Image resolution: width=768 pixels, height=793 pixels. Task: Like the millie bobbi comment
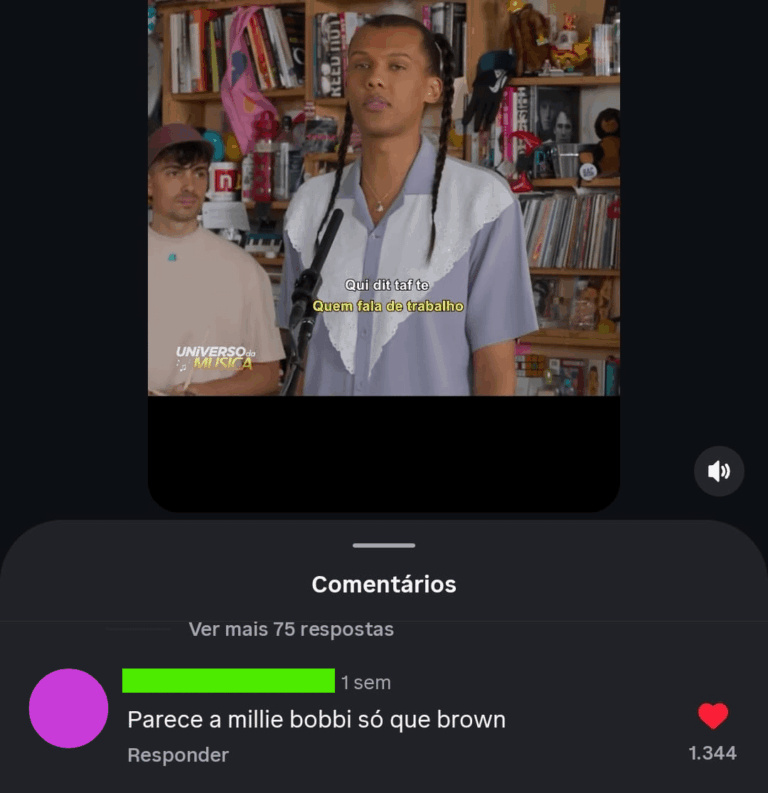712,716
